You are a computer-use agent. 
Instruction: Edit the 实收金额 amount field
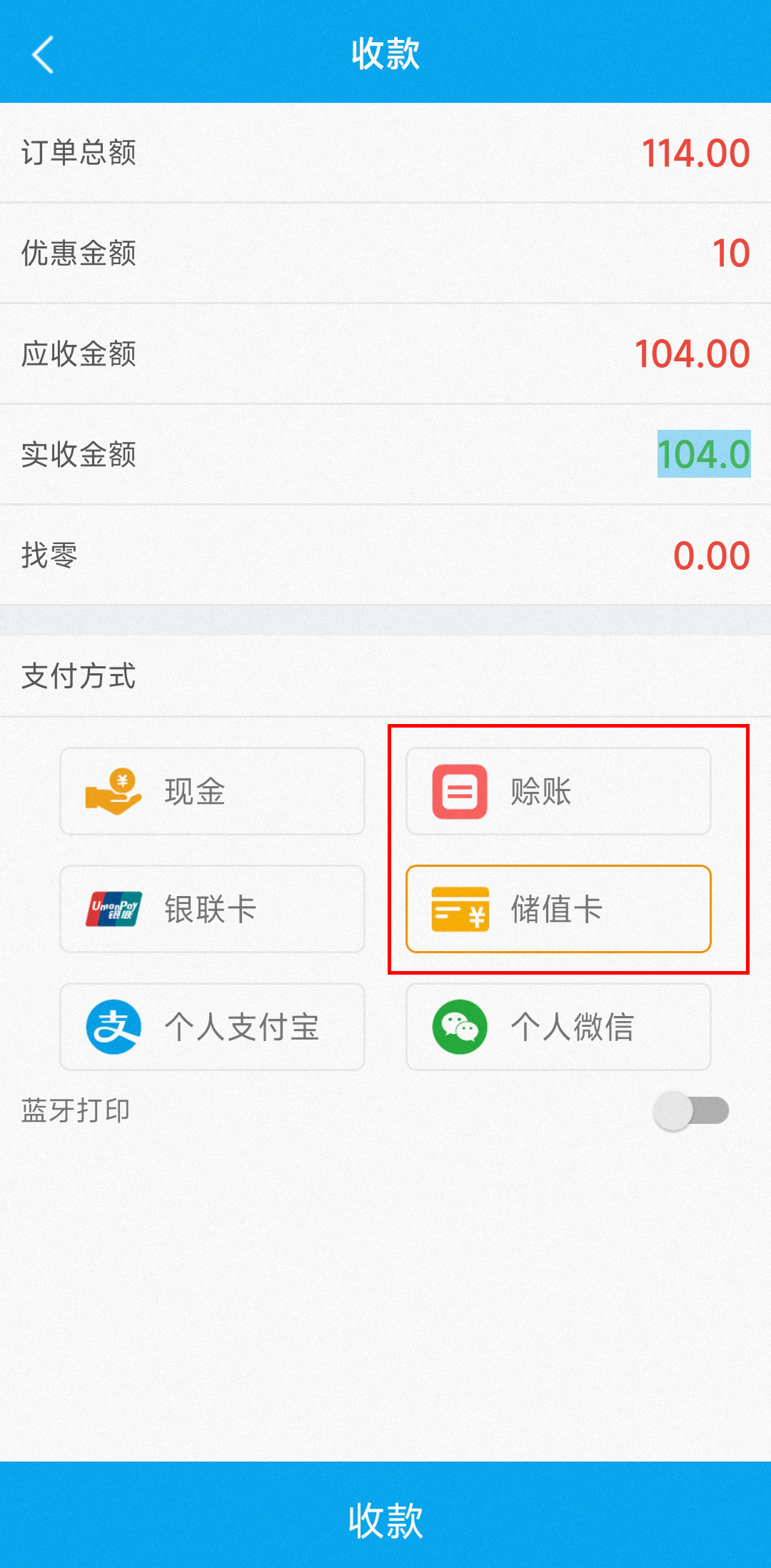pos(703,454)
